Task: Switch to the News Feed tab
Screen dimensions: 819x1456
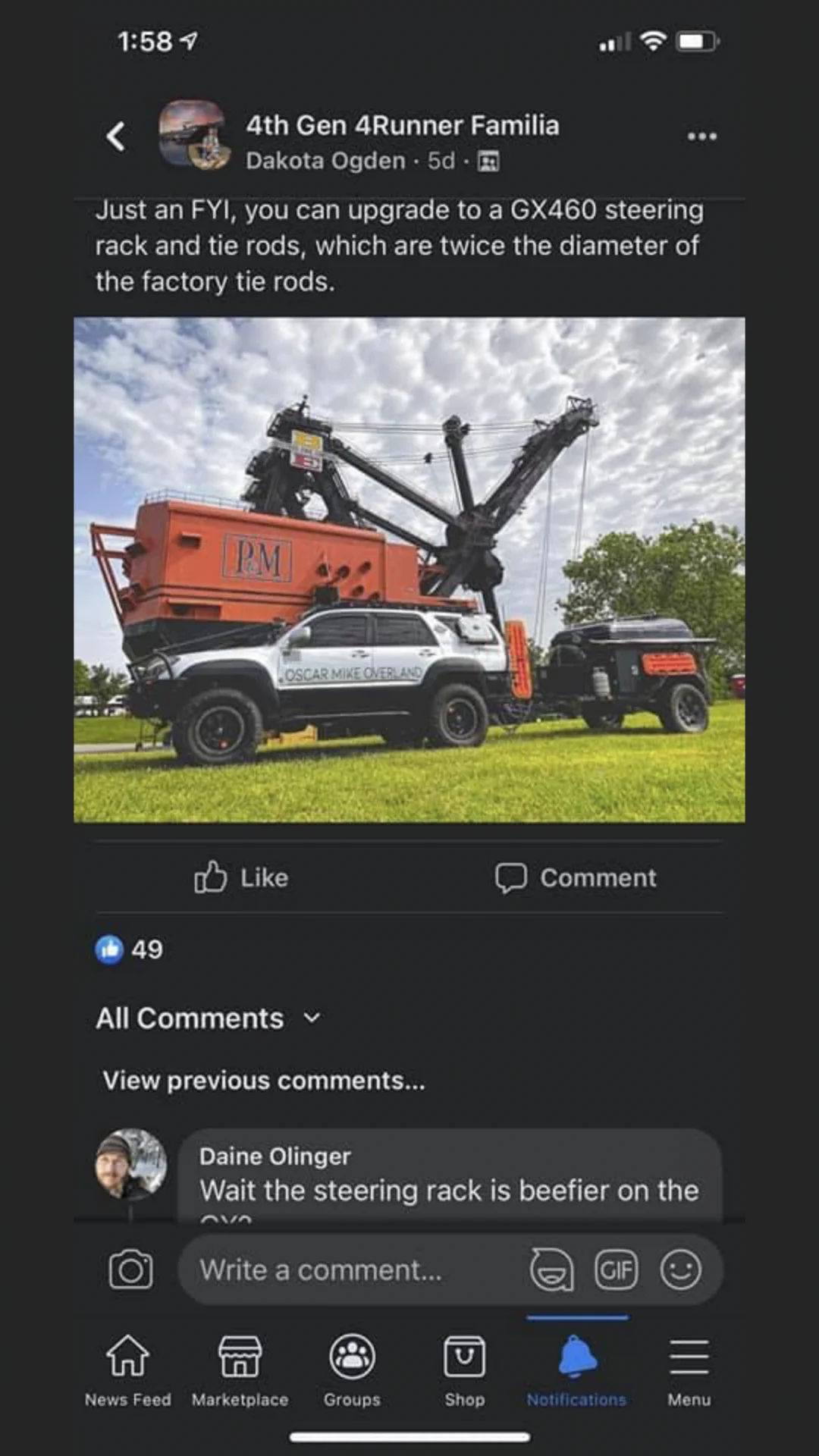Action: coord(127,1369)
